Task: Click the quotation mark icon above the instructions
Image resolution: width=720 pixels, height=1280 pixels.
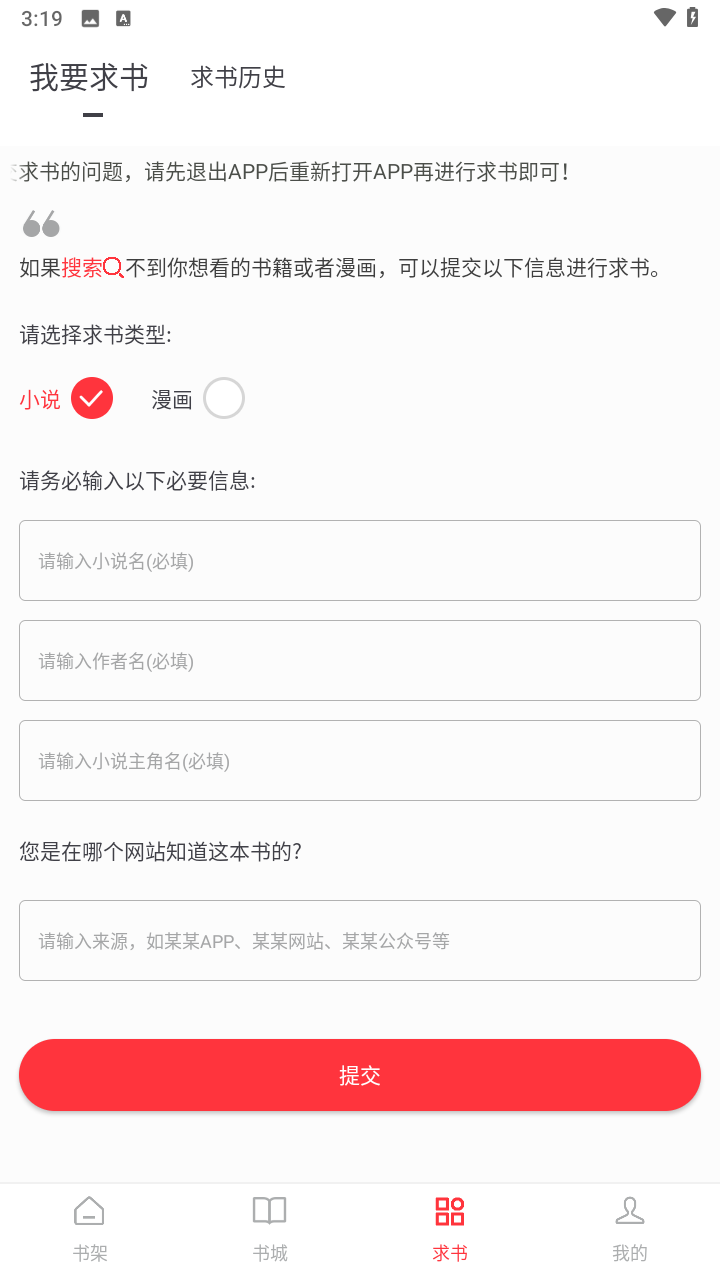Action: [40, 225]
